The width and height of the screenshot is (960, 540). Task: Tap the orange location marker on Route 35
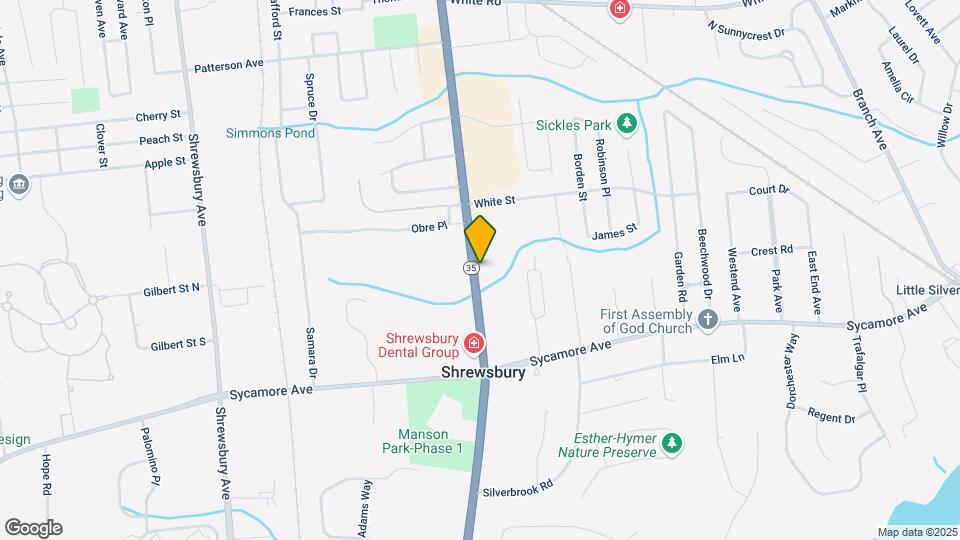coord(480,239)
